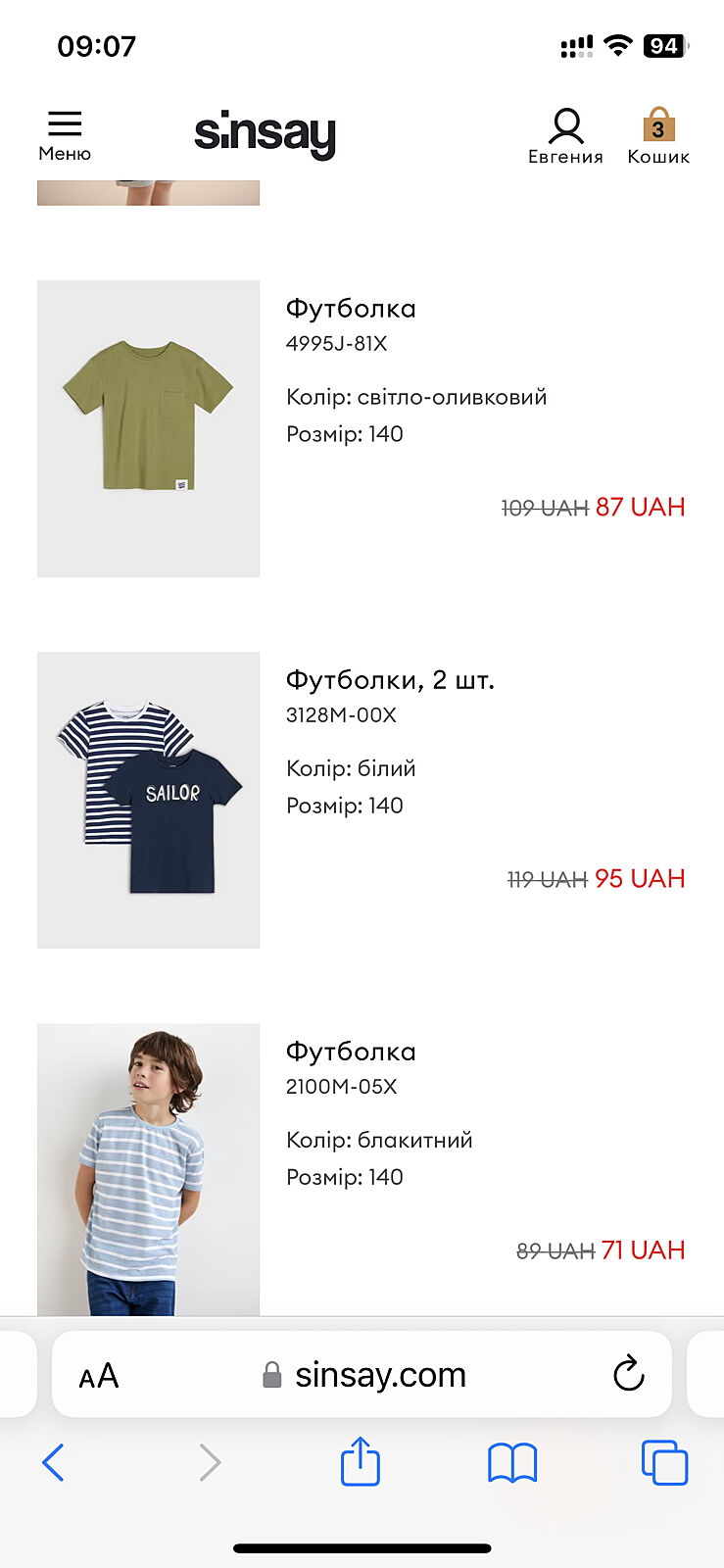Reload the sinsay.com page
This screenshot has width=724, height=1568.
628,1374
